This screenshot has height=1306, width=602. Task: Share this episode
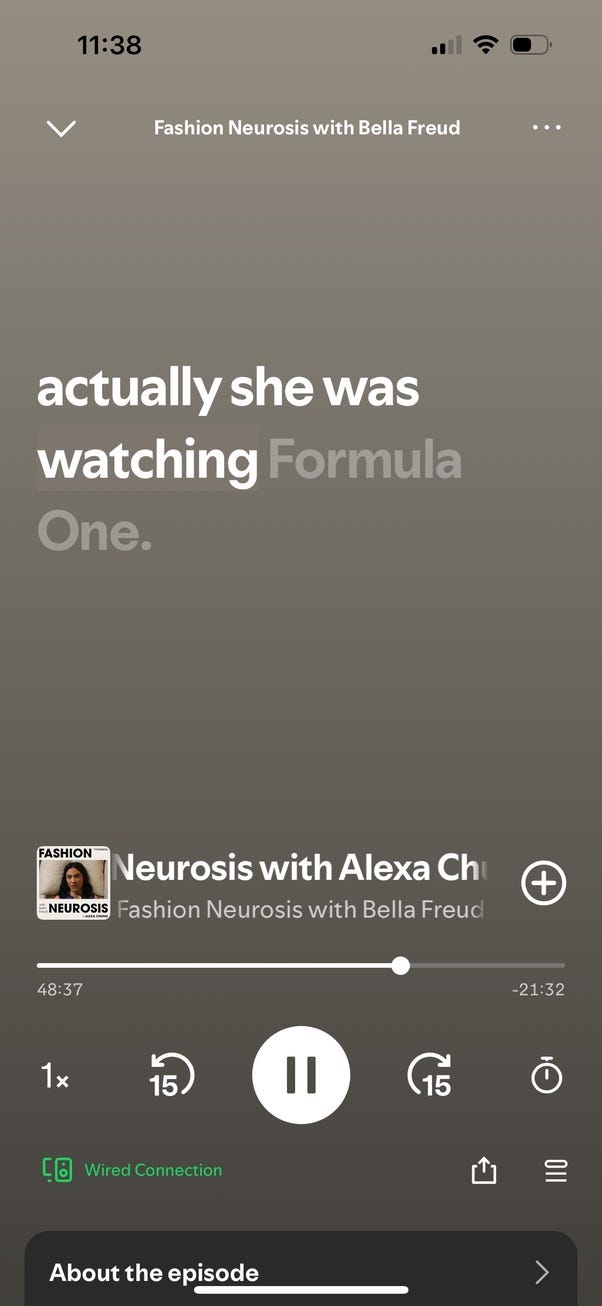pyautogui.click(x=484, y=1170)
